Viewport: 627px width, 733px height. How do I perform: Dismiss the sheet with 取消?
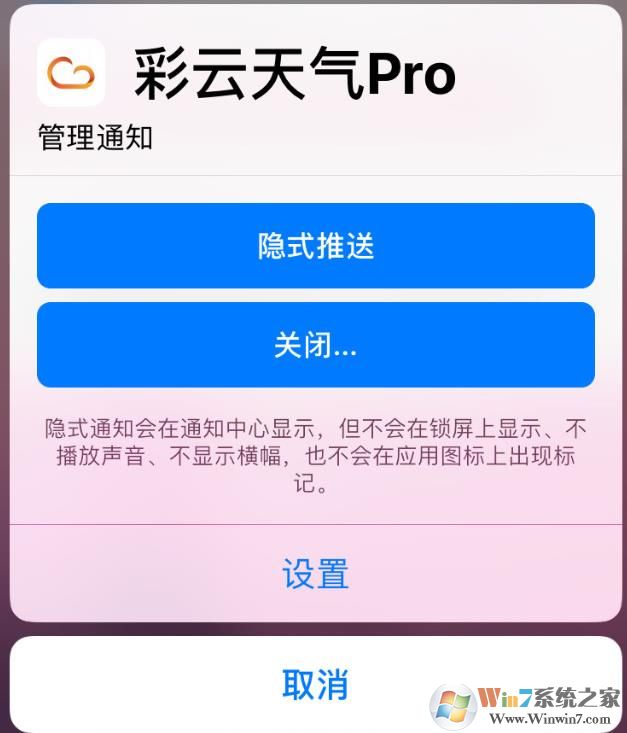click(316, 685)
